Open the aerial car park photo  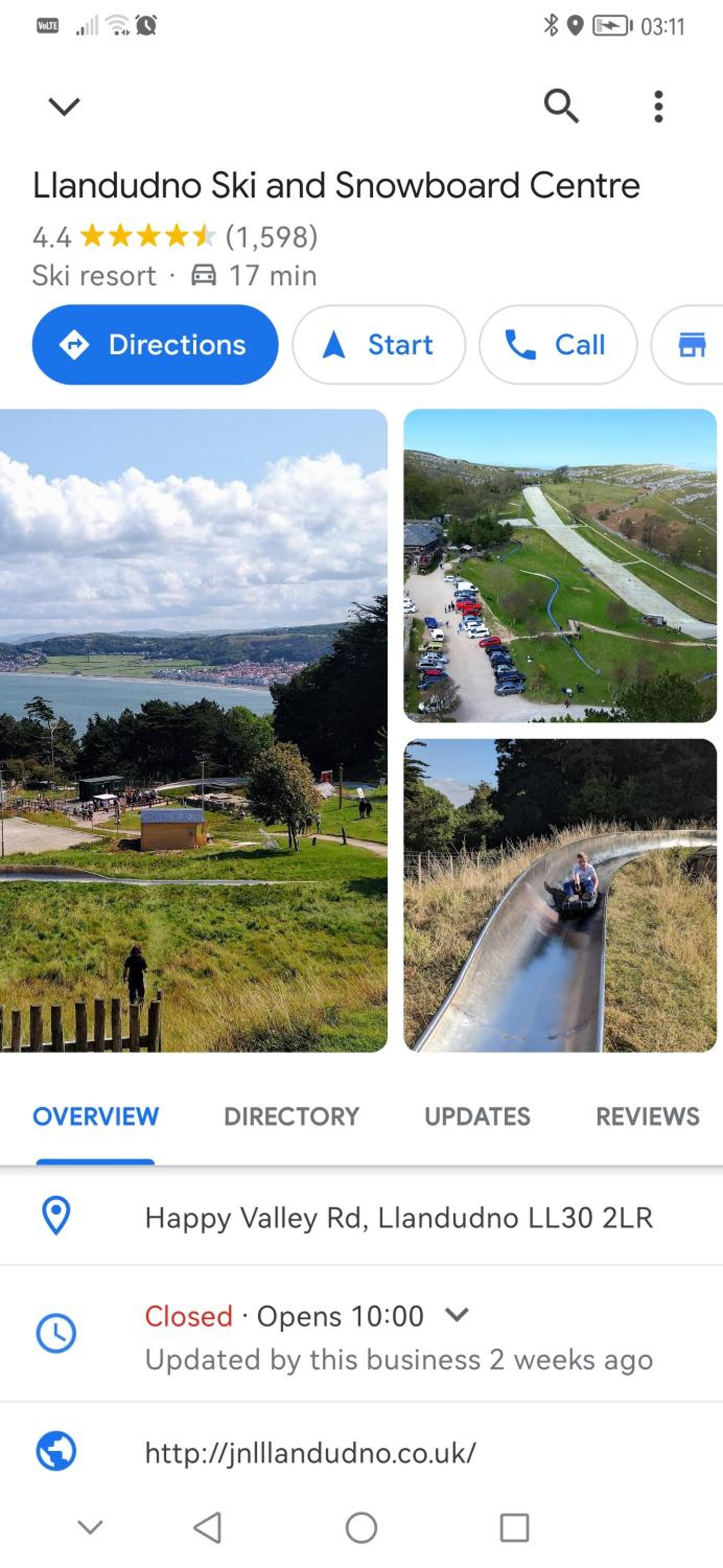coord(560,566)
